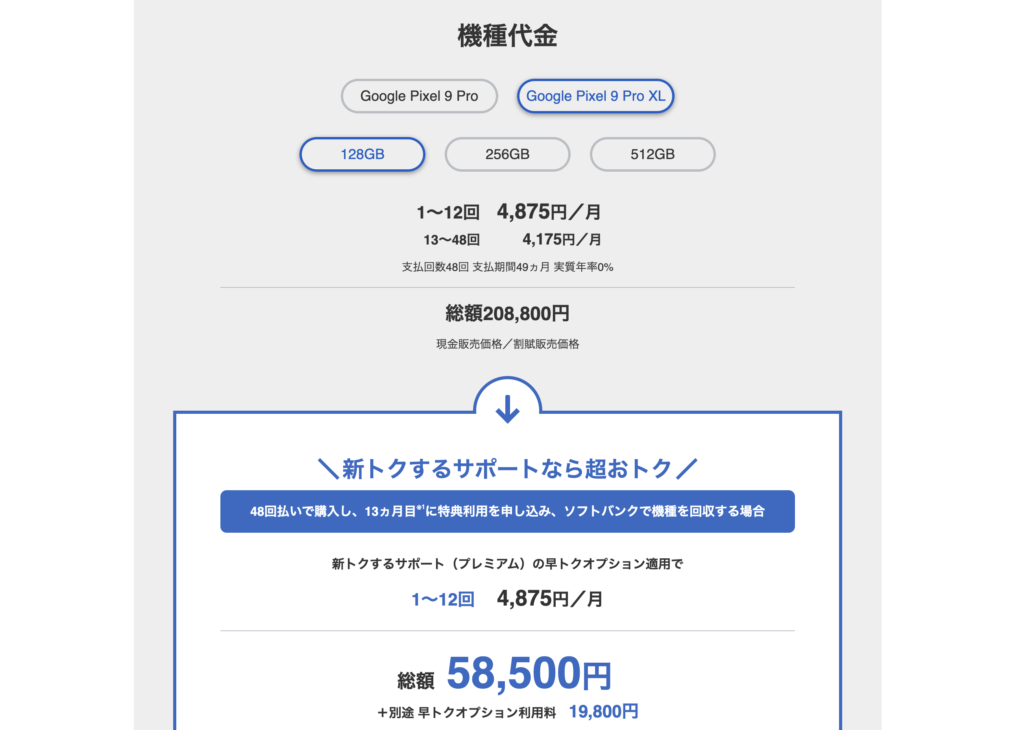This screenshot has width=1024, height=730.
Task: Select the Google Pixel 9 Pro model
Action: coord(419,96)
